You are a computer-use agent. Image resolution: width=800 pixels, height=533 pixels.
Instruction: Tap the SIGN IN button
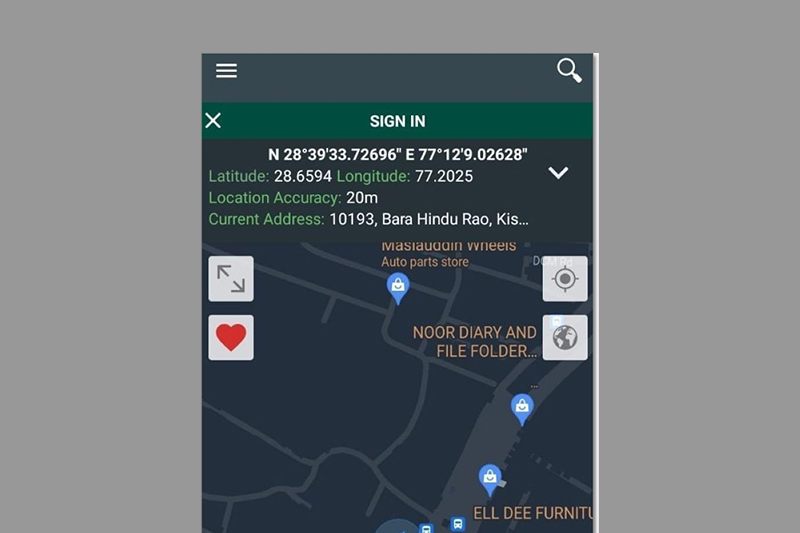click(397, 121)
